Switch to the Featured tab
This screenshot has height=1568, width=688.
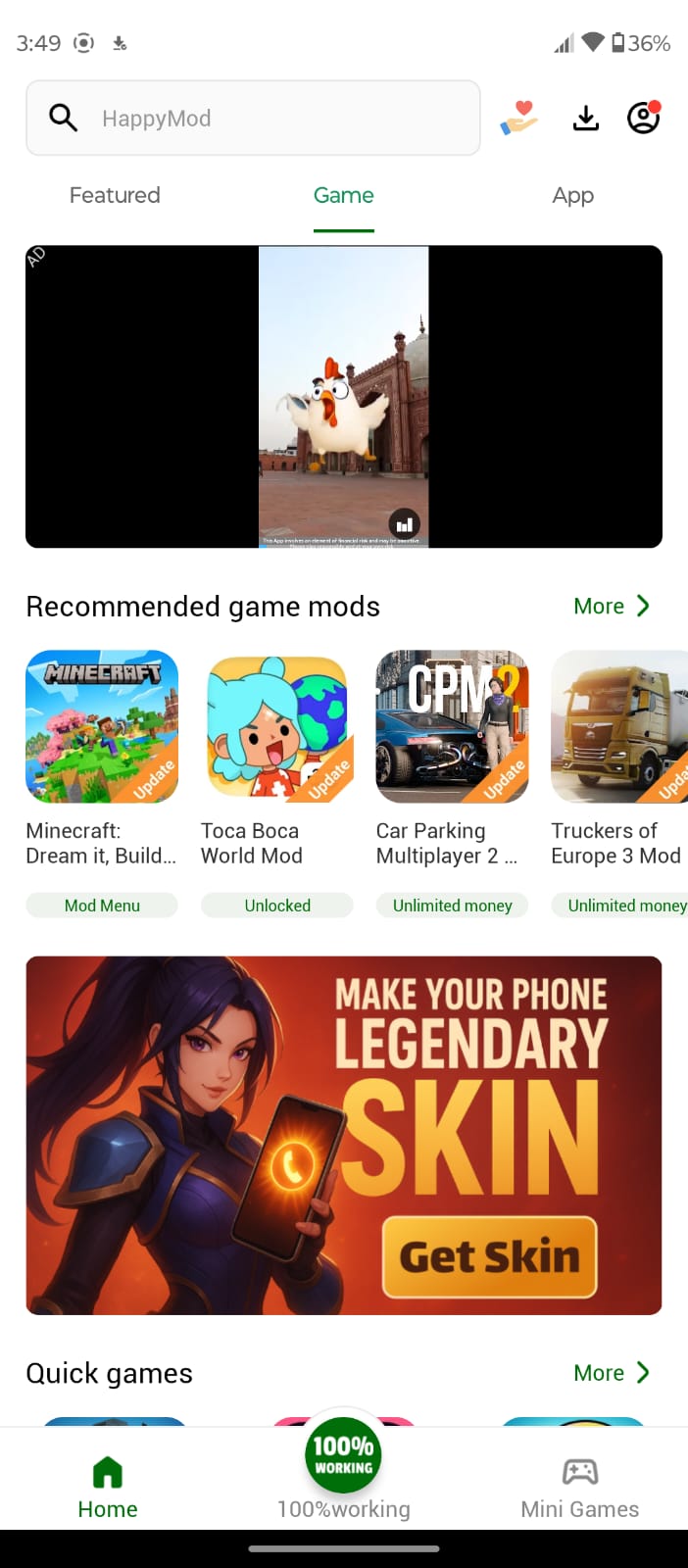tap(115, 195)
